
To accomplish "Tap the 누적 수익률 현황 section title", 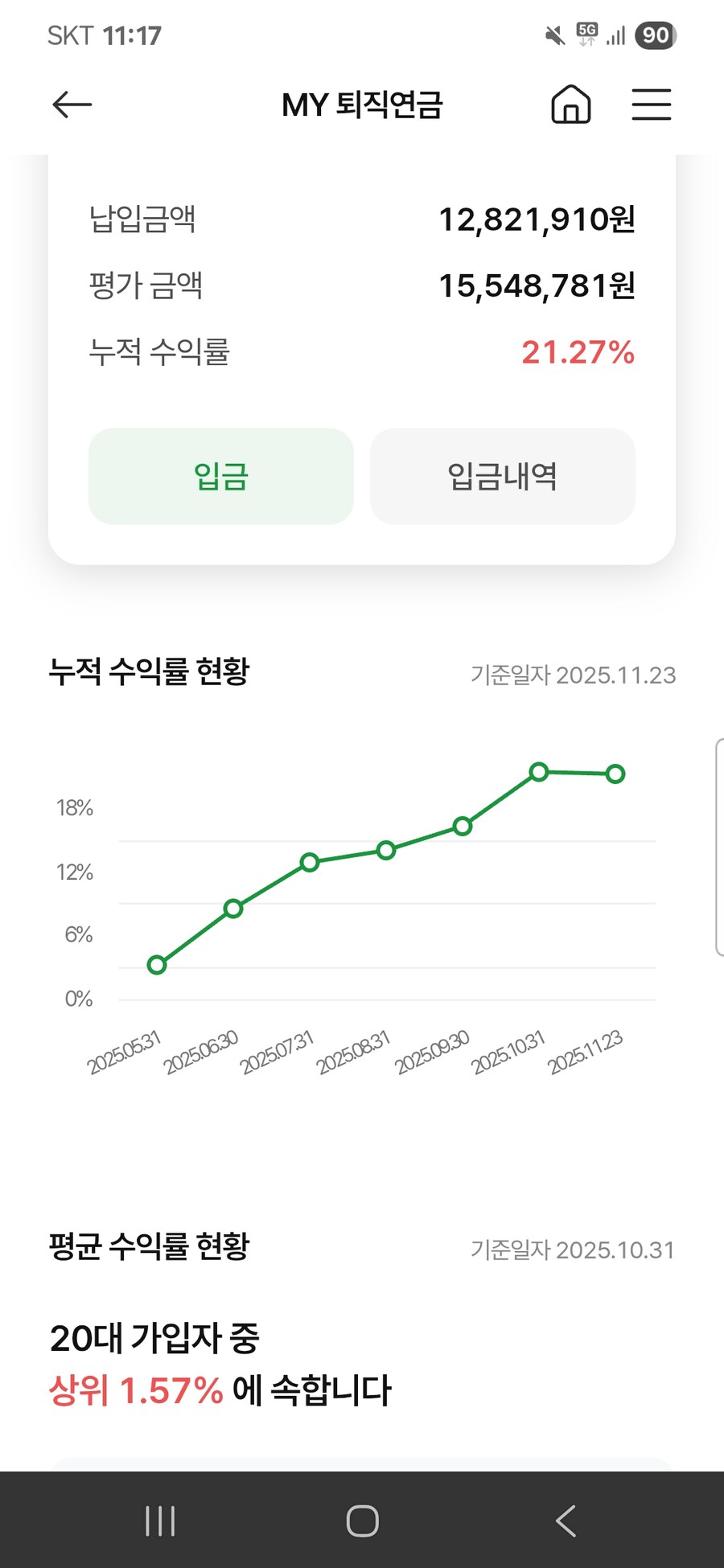I will pyautogui.click(x=151, y=673).
